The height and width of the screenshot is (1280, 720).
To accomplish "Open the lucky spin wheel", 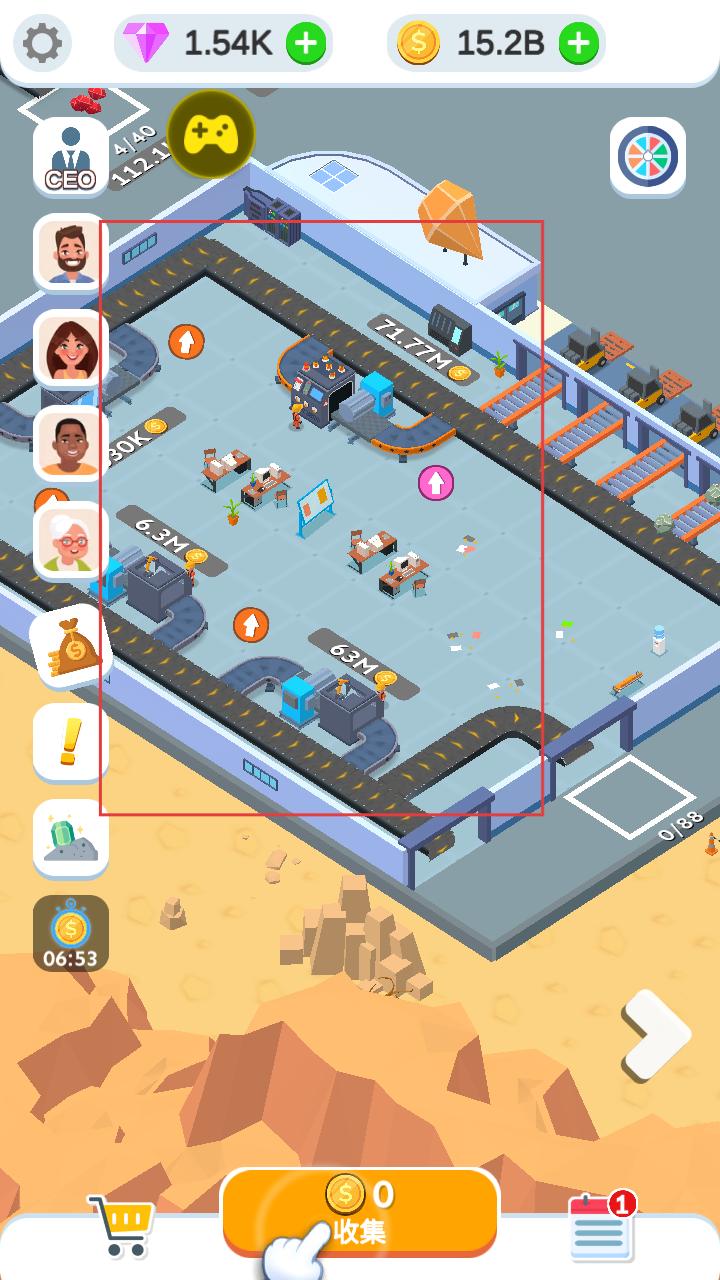I will click(648, 156).
